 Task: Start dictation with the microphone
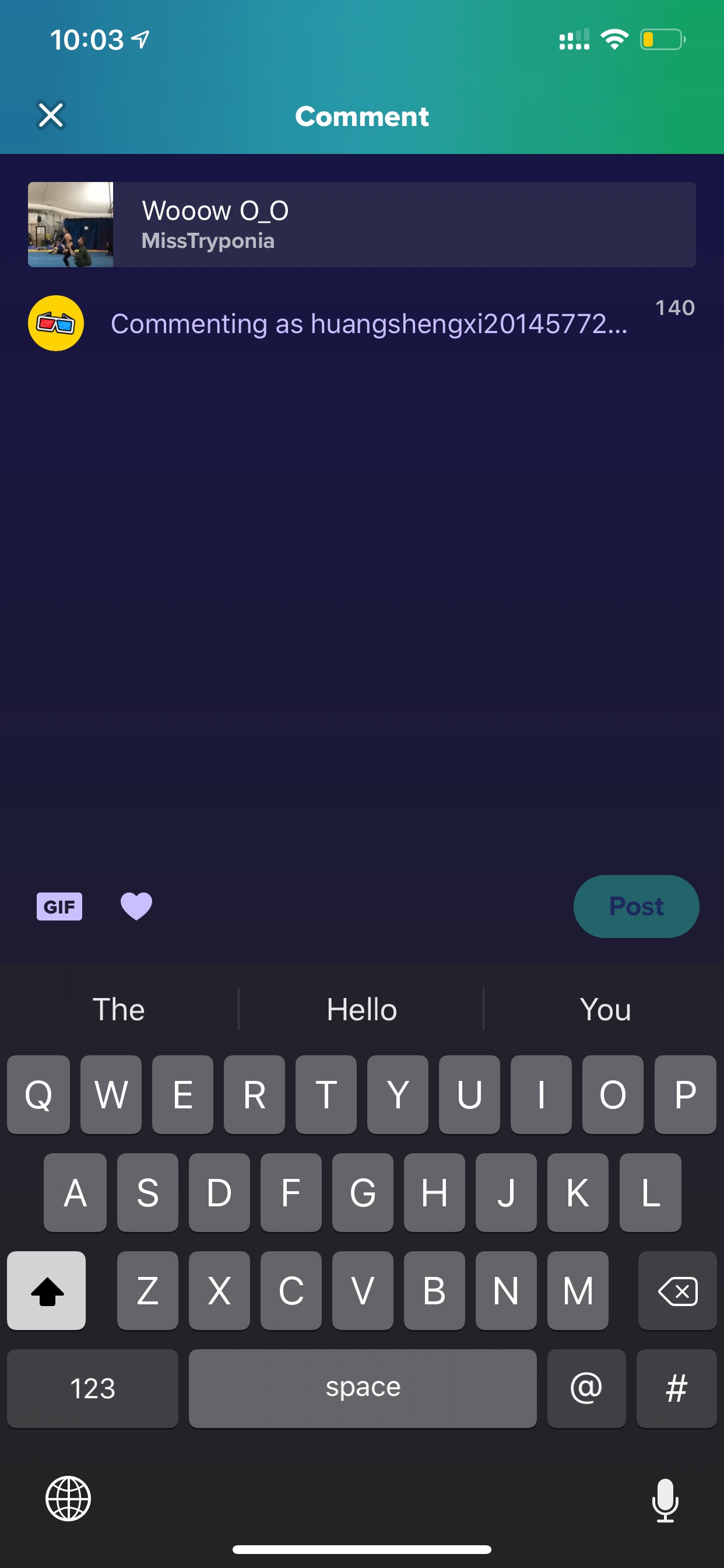tap(665, 1500)
